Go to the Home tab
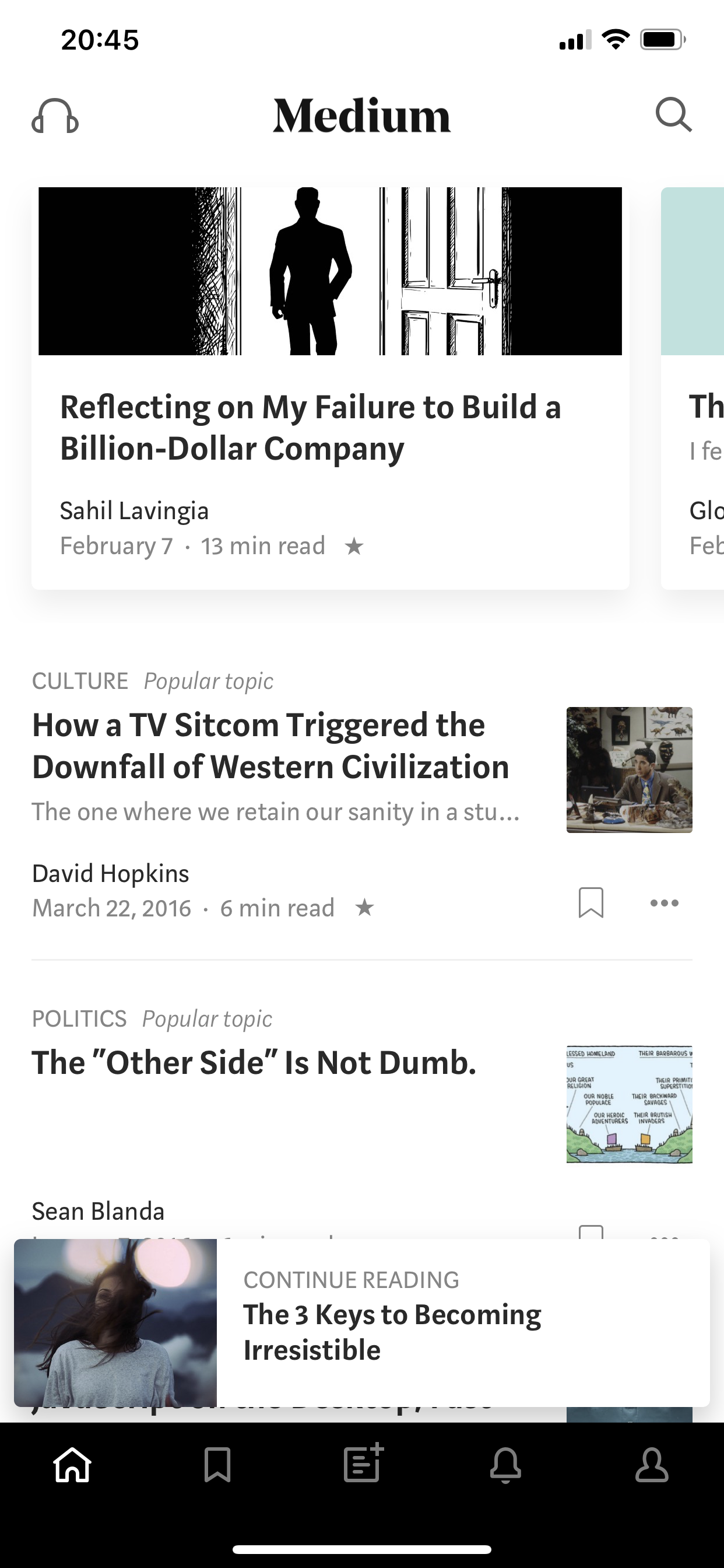Viewport: 724px width, 1568px height. coord(72,1464)
